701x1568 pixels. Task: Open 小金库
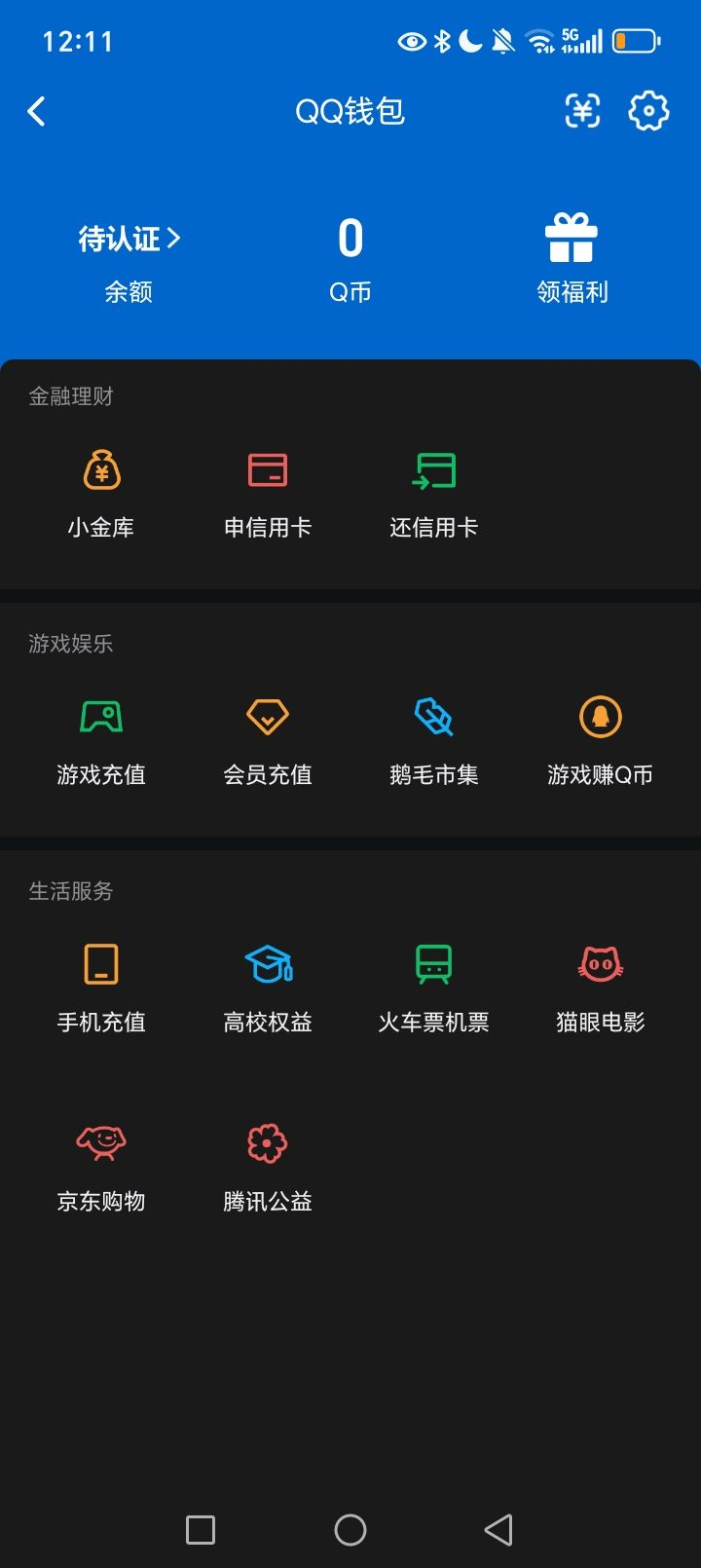click(101, 493)
